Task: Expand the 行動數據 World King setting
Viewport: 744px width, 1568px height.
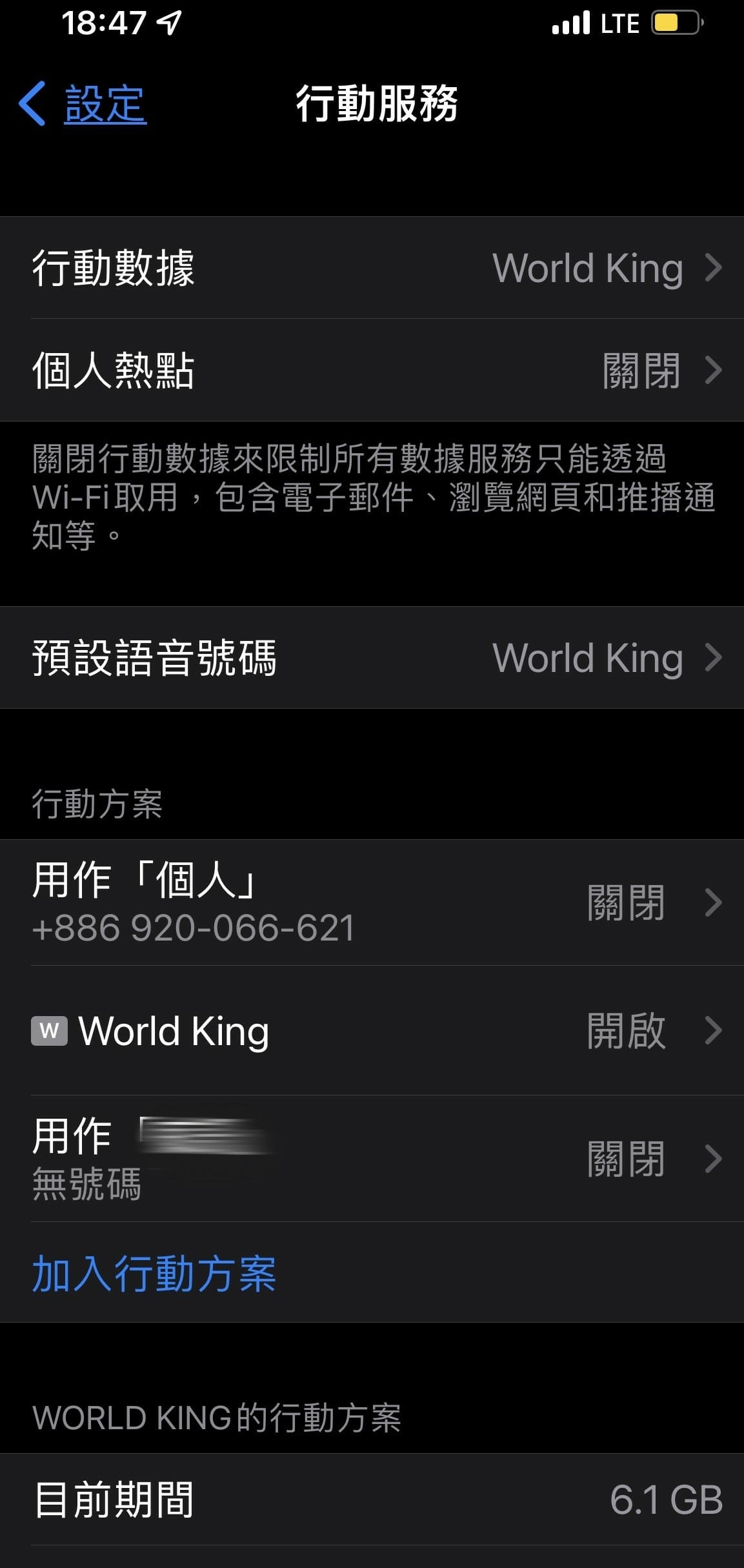Action: click(372, 268)
